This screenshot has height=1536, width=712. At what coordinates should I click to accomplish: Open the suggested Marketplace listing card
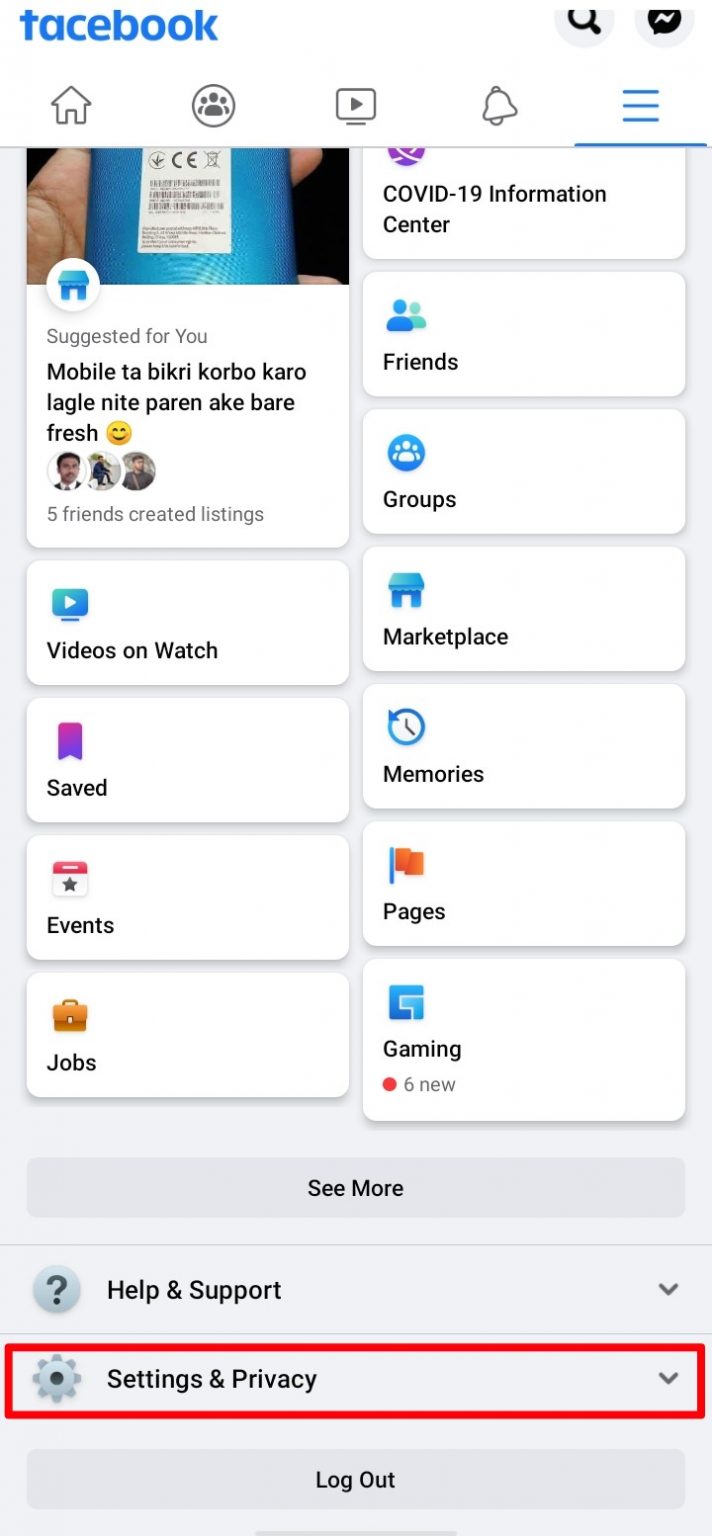coord(188,347)
